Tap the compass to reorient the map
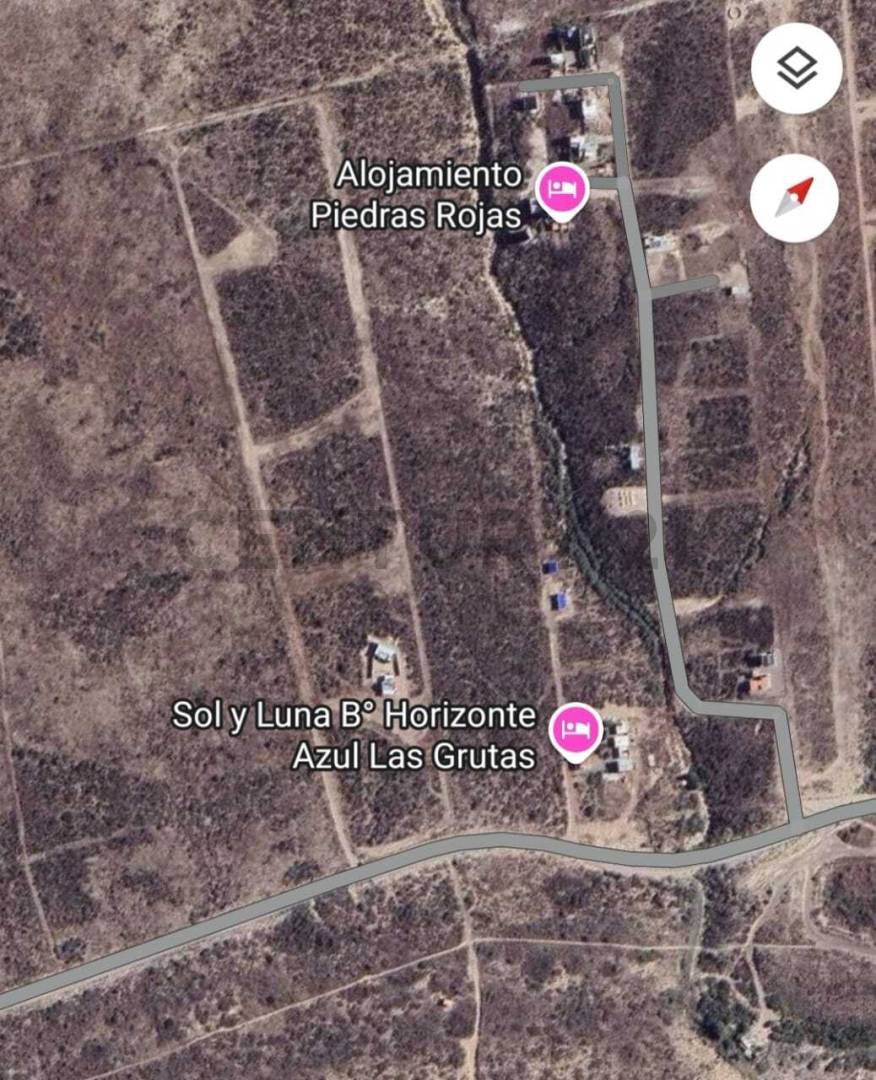This screenshot has height=1080, width=876. click(x=796, y=197)
